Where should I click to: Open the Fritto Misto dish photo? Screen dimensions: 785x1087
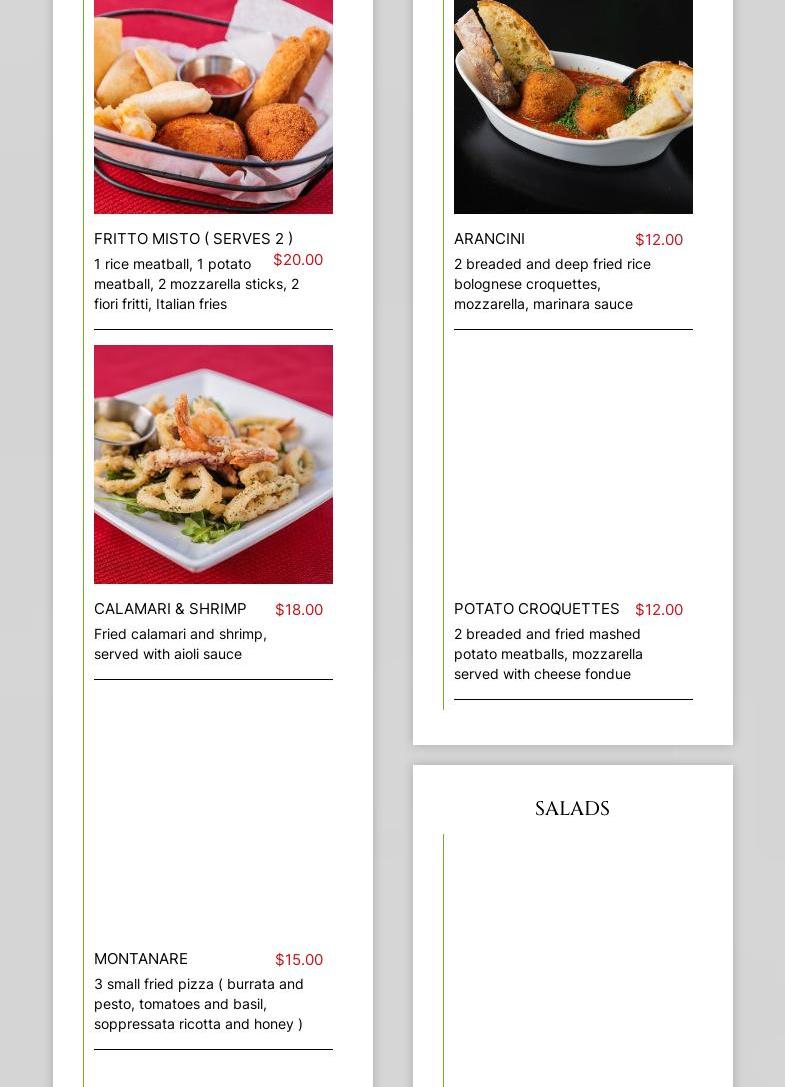(x=213, y=107)
